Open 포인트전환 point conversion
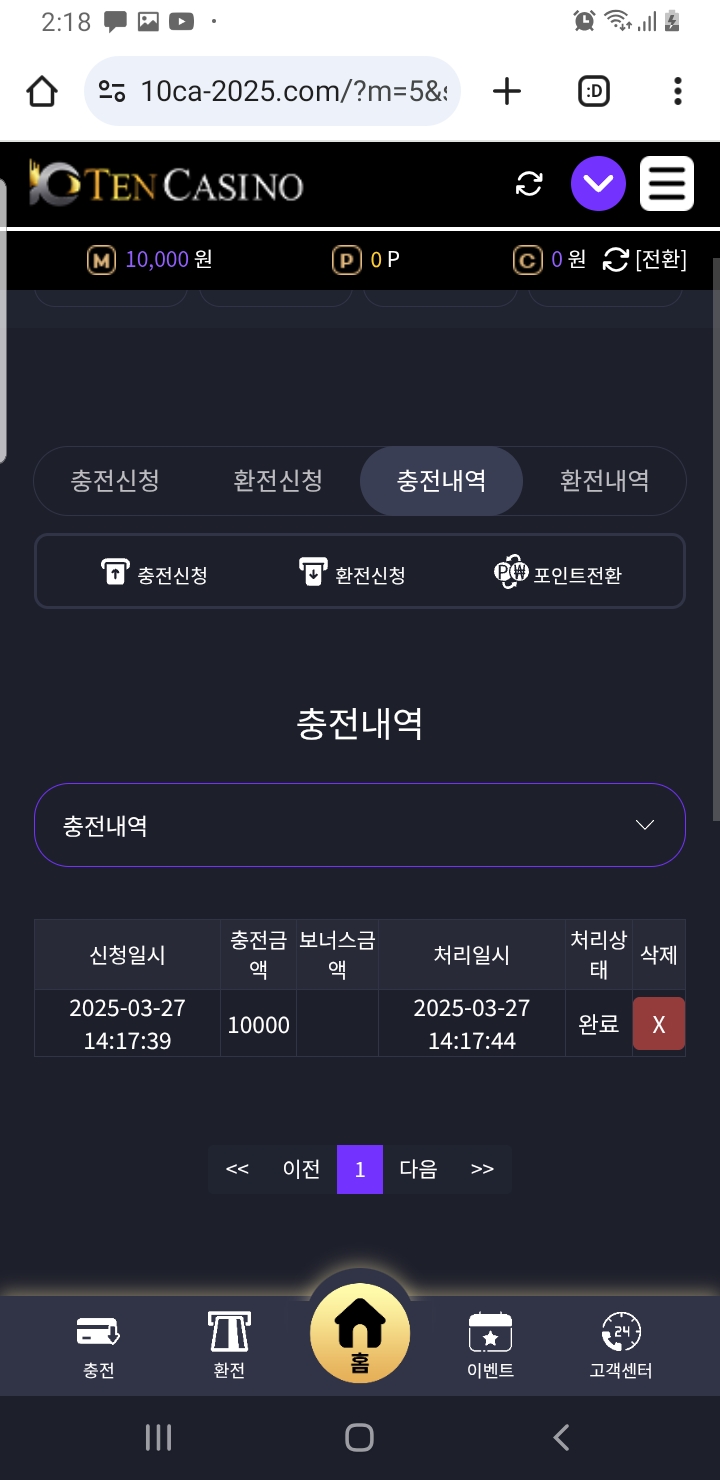Screen dimensions: 720x1480 [x=558, y=574]
